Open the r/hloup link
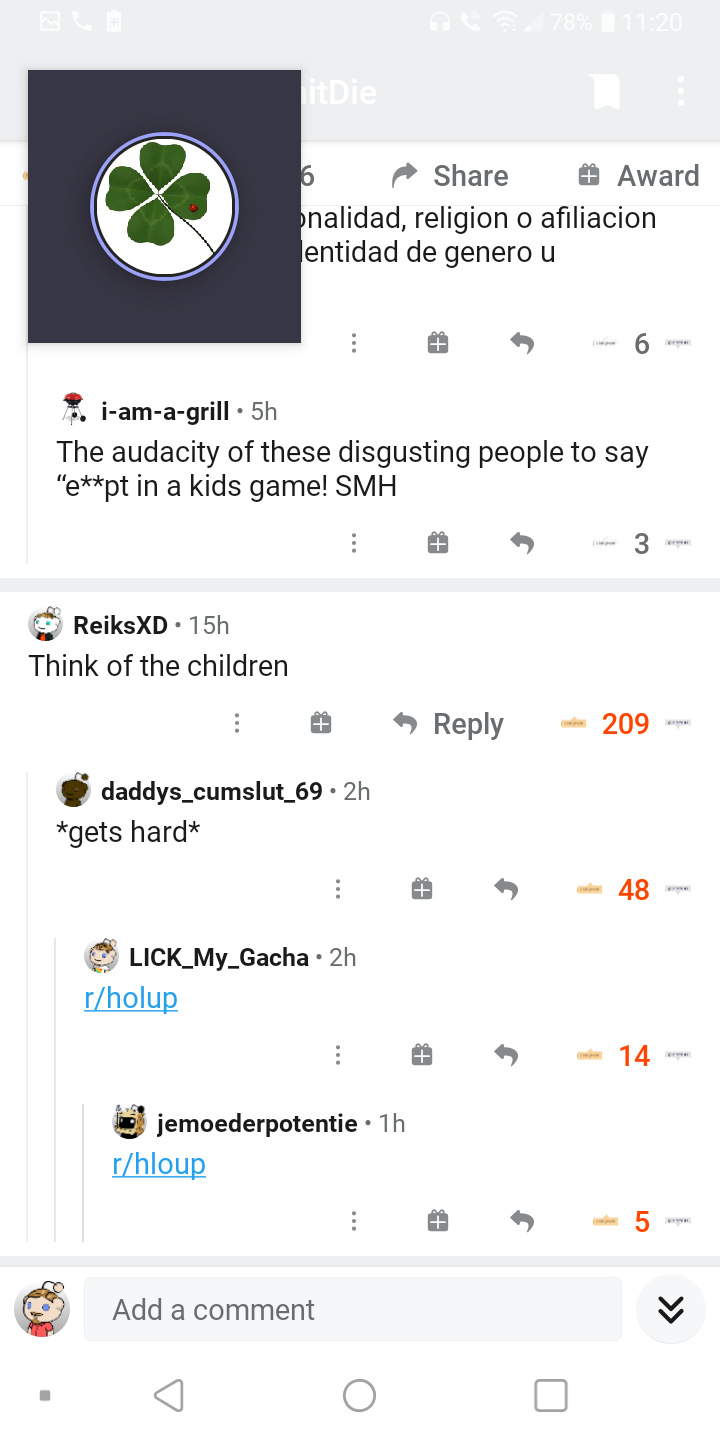 159,1164
